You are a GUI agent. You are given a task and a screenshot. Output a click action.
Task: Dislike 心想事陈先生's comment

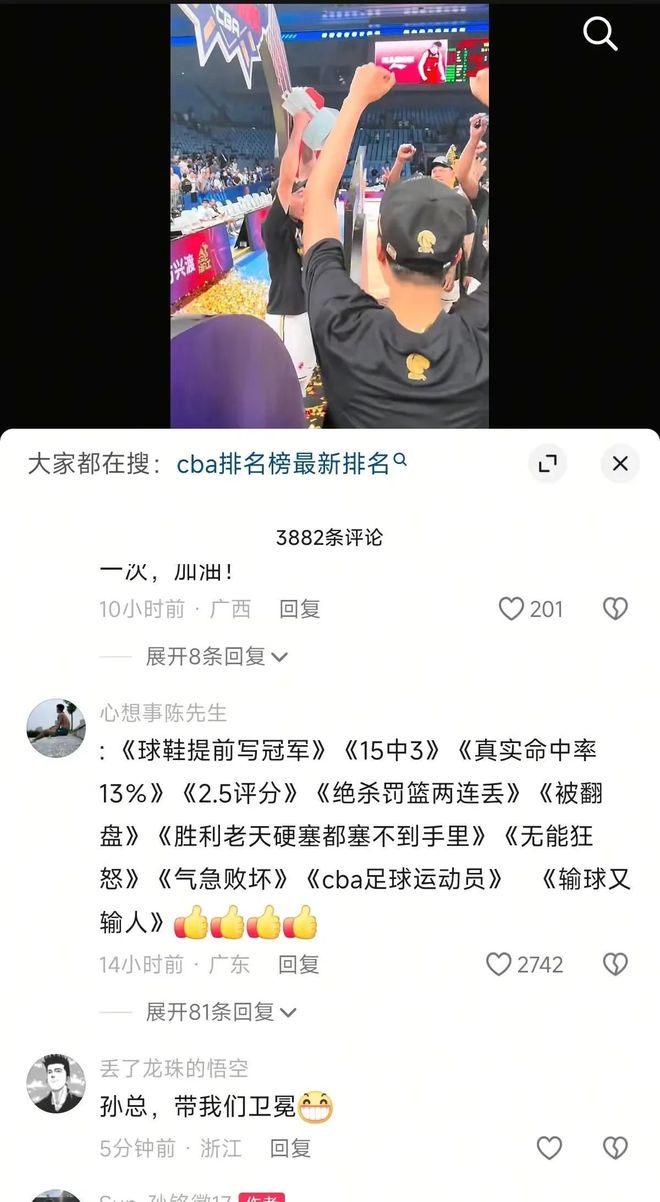pyautogui.click(x=615, y=965)
